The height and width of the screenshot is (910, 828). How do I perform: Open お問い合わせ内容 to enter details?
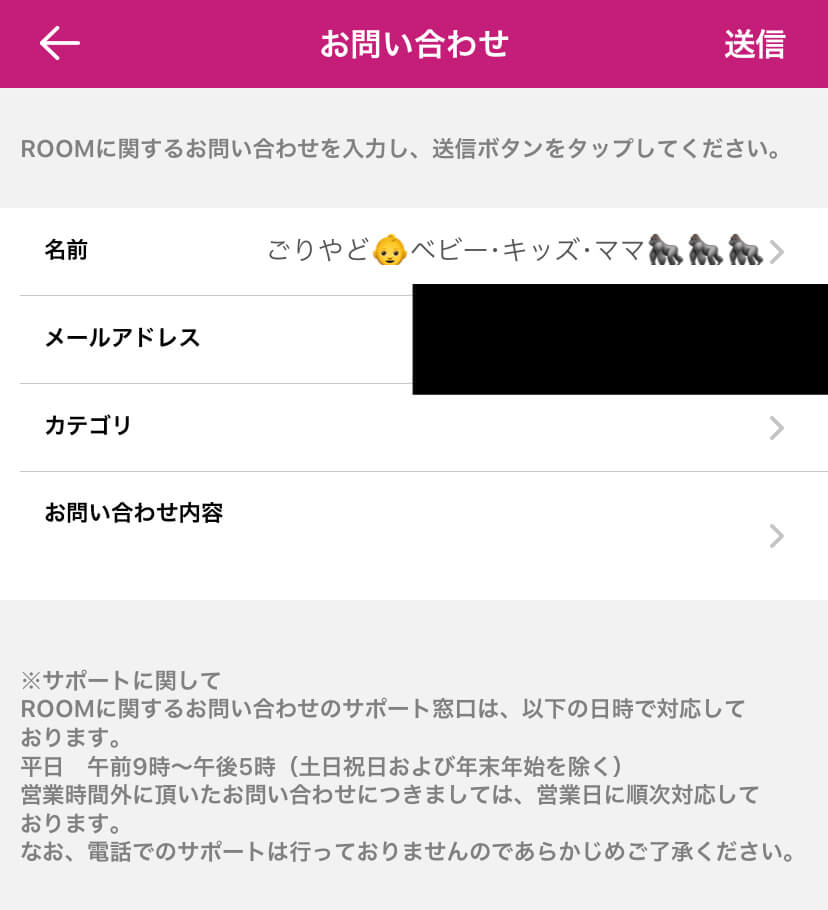(x=414, y=535)
